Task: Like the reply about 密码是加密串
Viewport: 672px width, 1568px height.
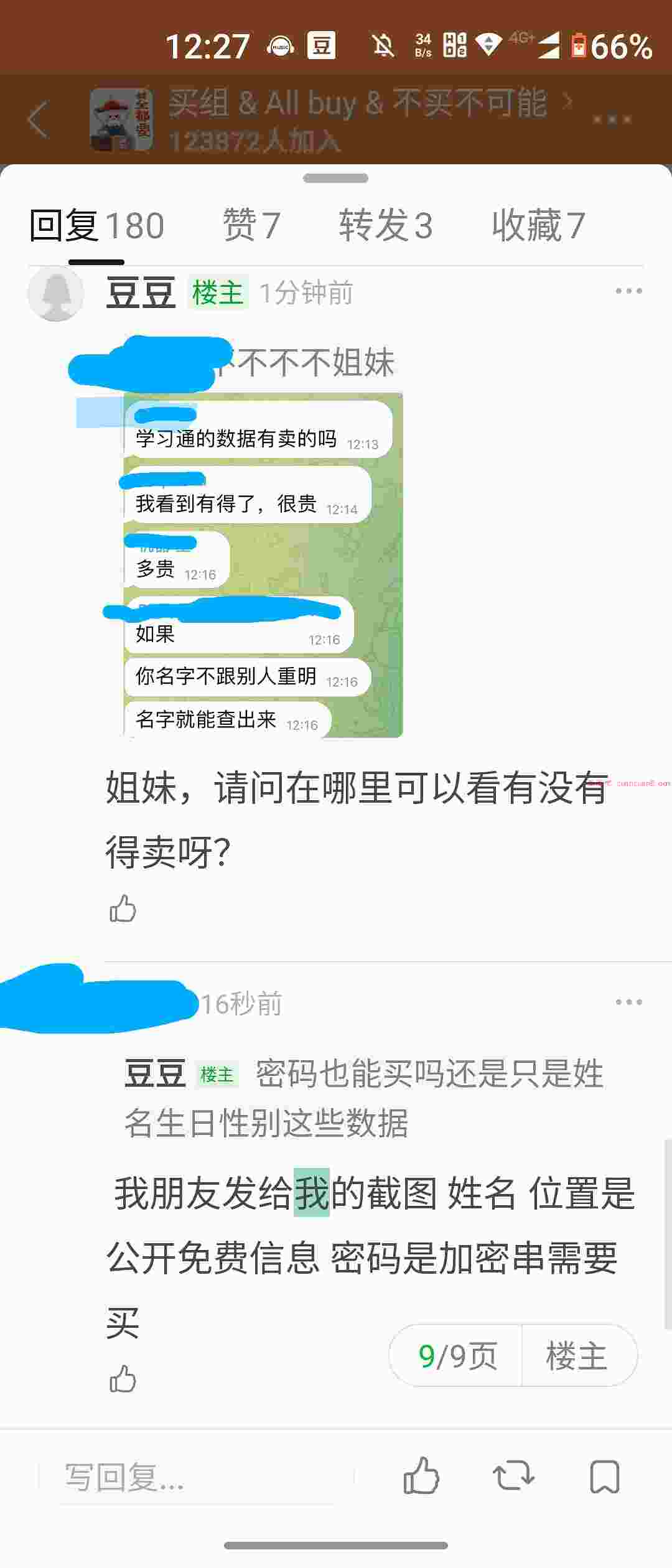Action: click(123, 1379)
